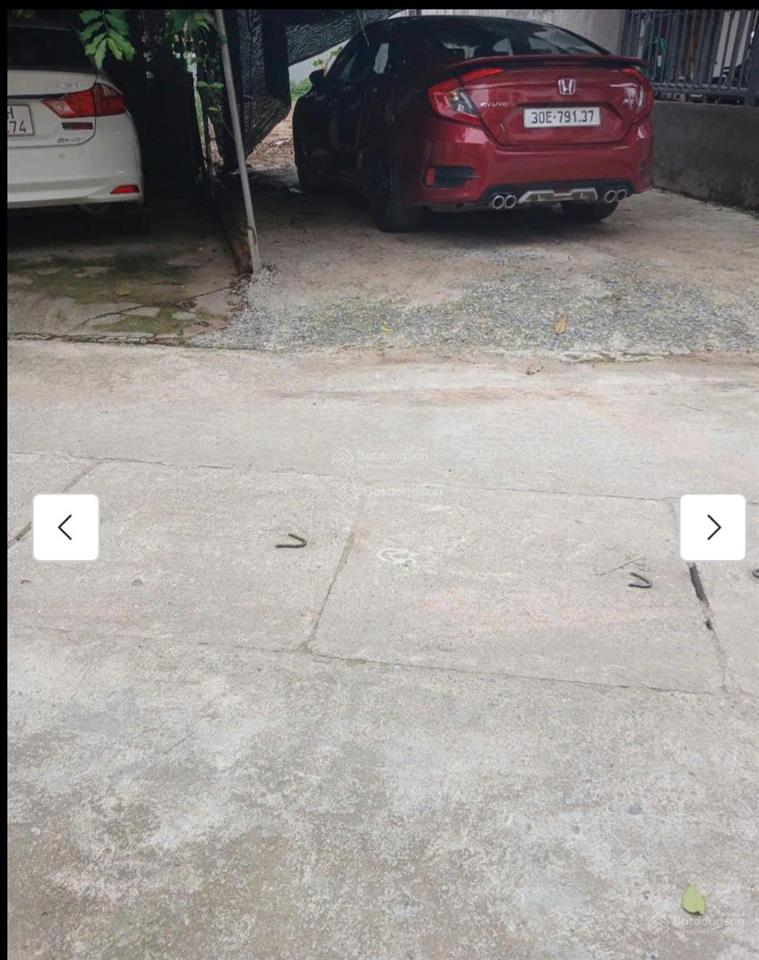Go to the next photo
759x960 pixels.
pyautogui.click(x=712, y=527)
